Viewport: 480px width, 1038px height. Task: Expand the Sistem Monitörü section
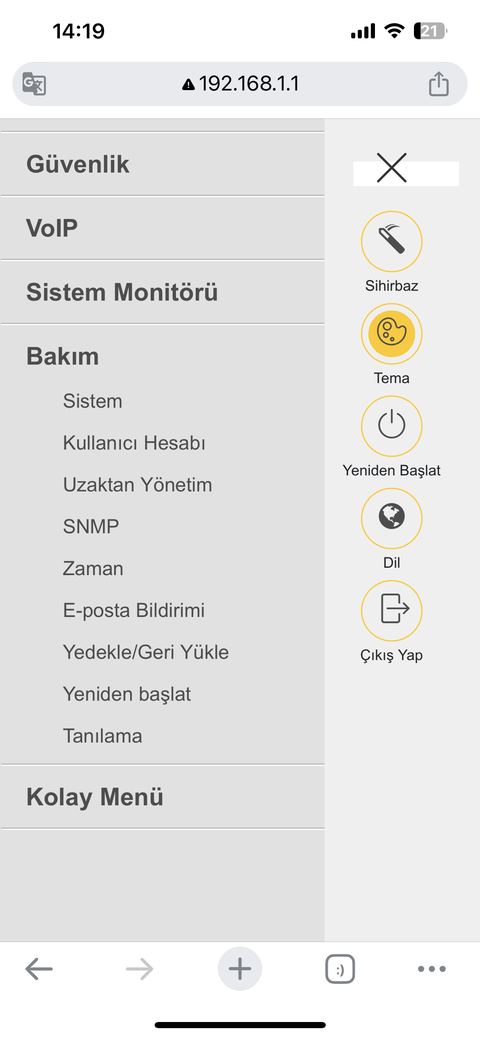[162, 293]
